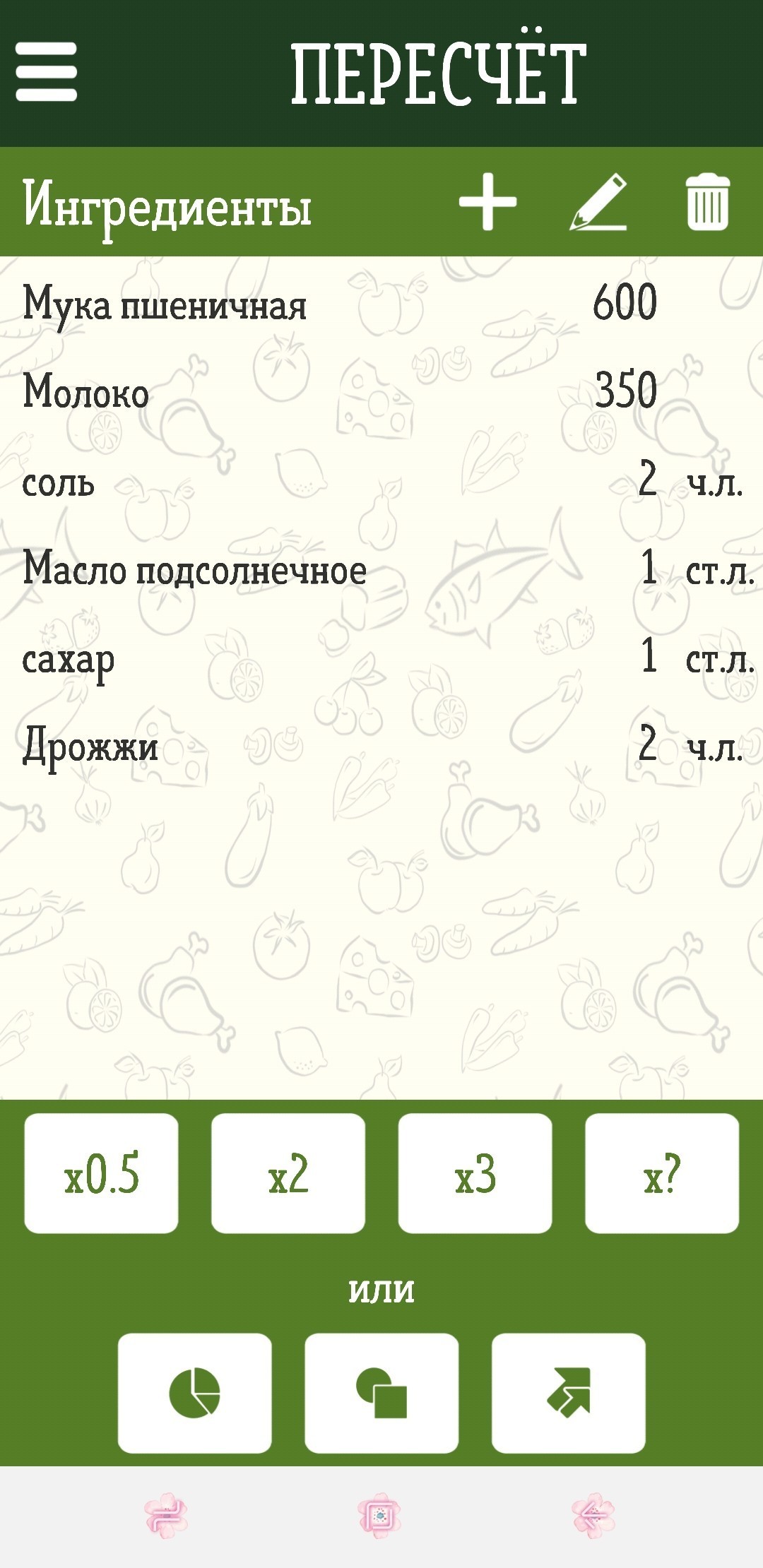The image size is (763, 1568).
Task: Go to the home screen
Action: 379,1515
